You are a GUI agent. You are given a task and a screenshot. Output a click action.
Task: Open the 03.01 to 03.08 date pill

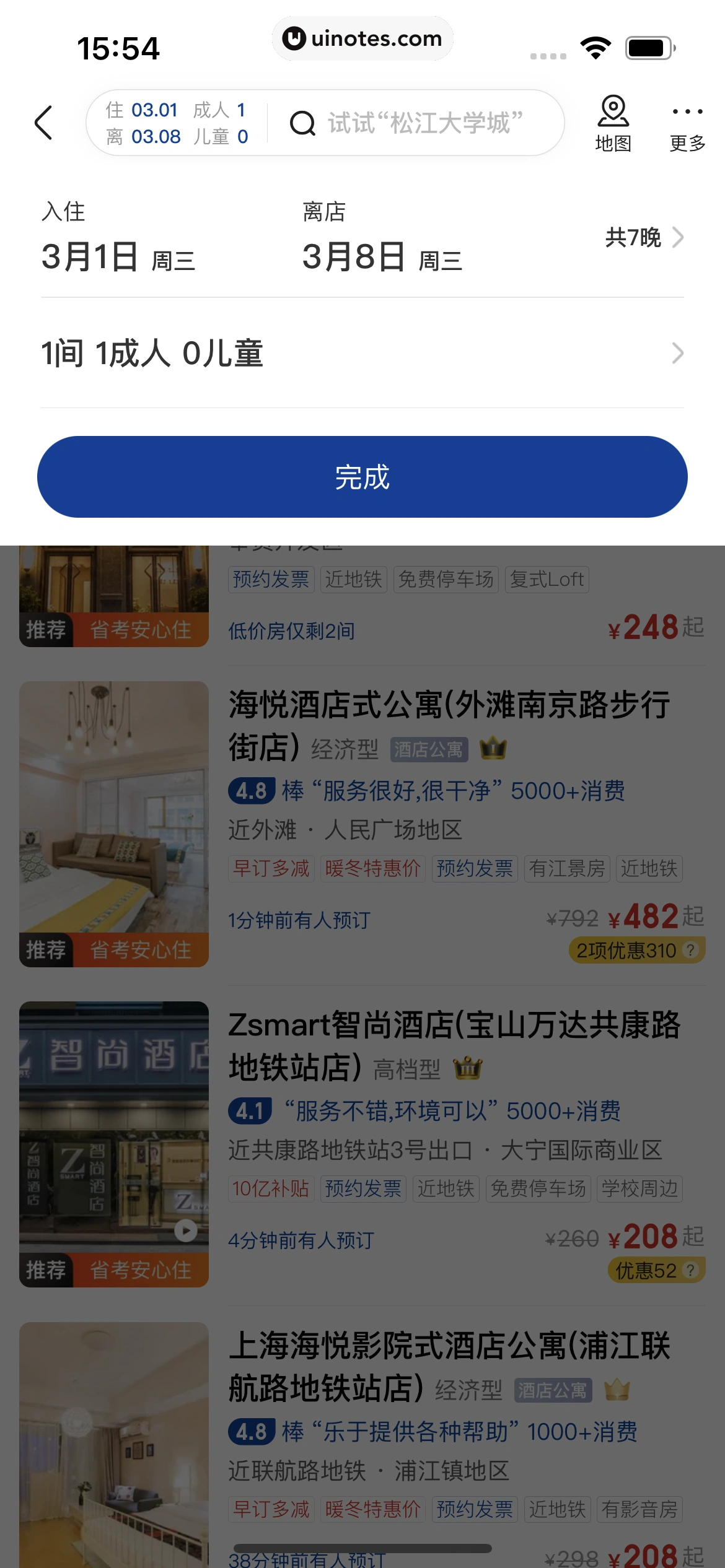(175, 123)
